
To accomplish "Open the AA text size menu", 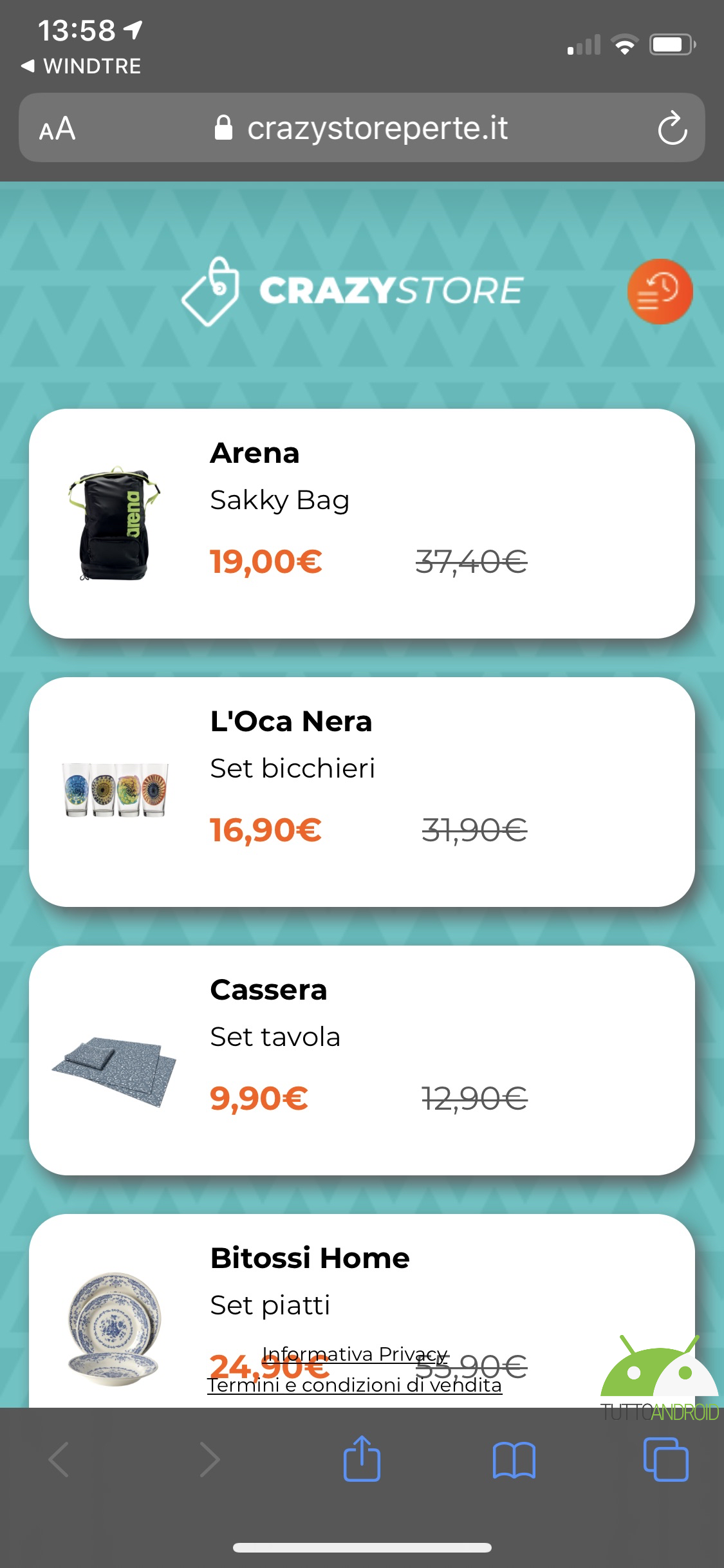I will [57, 128].
